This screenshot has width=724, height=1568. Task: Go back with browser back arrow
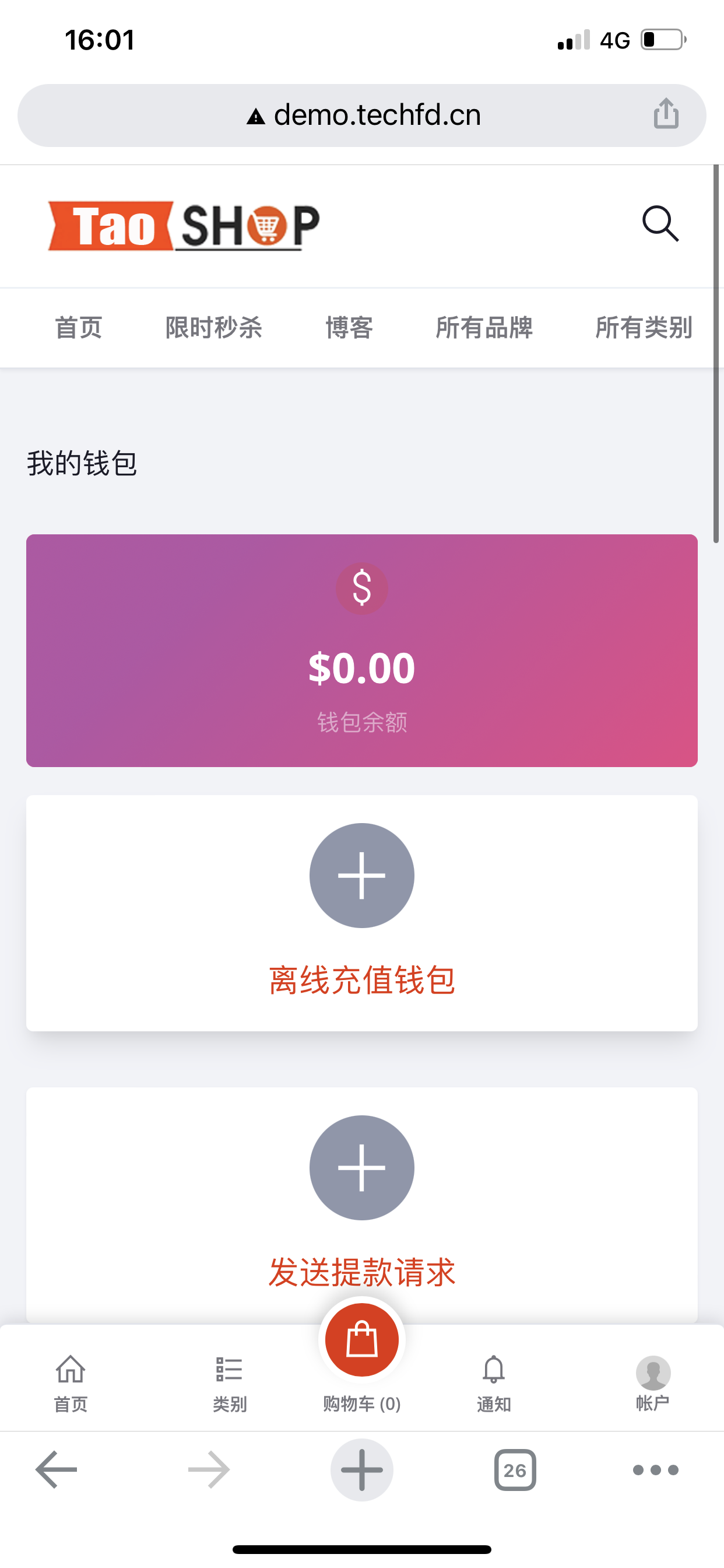click(56, 1469)
